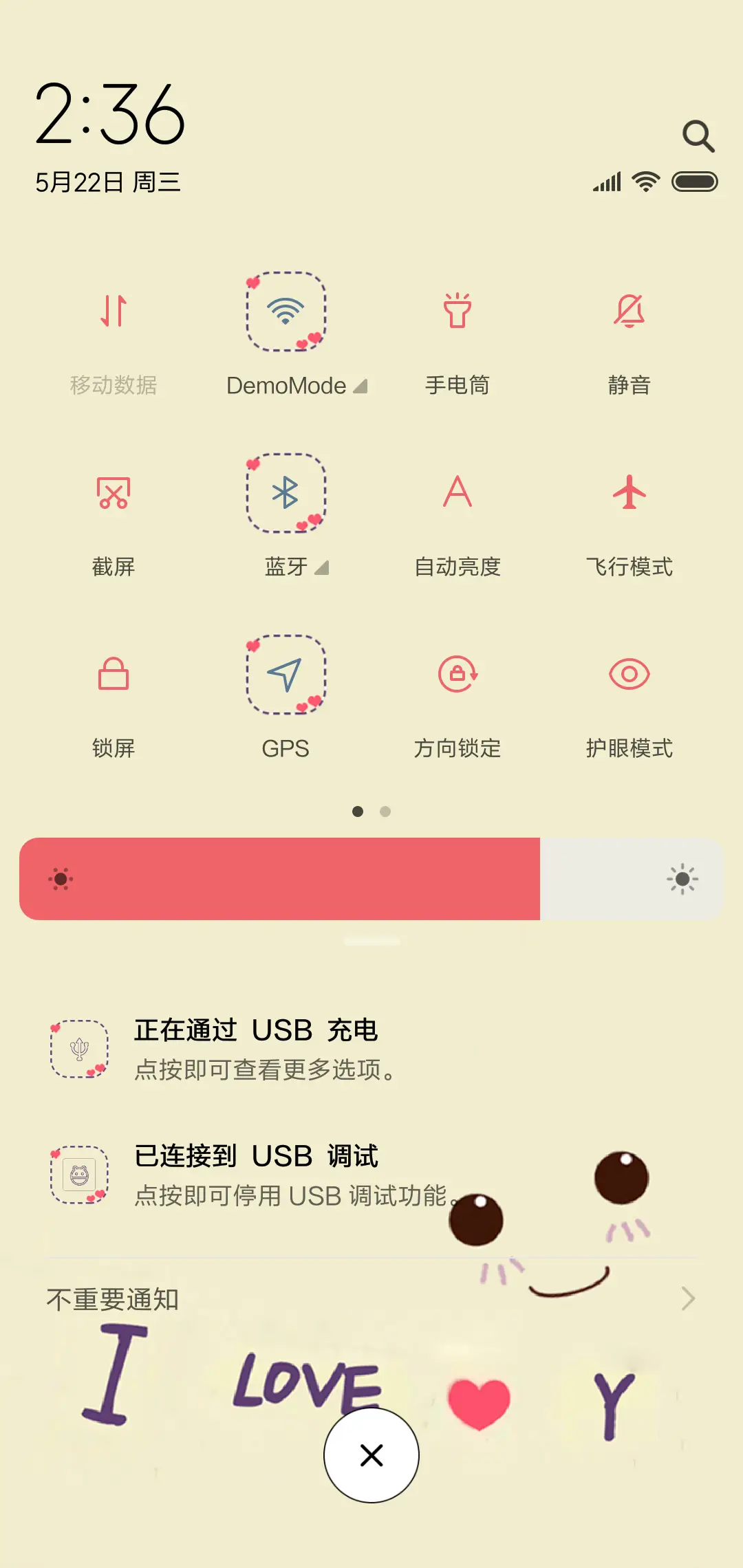Tap the date in the status area
Viewport: 743px width, 1568px height.
coord(107,181)
